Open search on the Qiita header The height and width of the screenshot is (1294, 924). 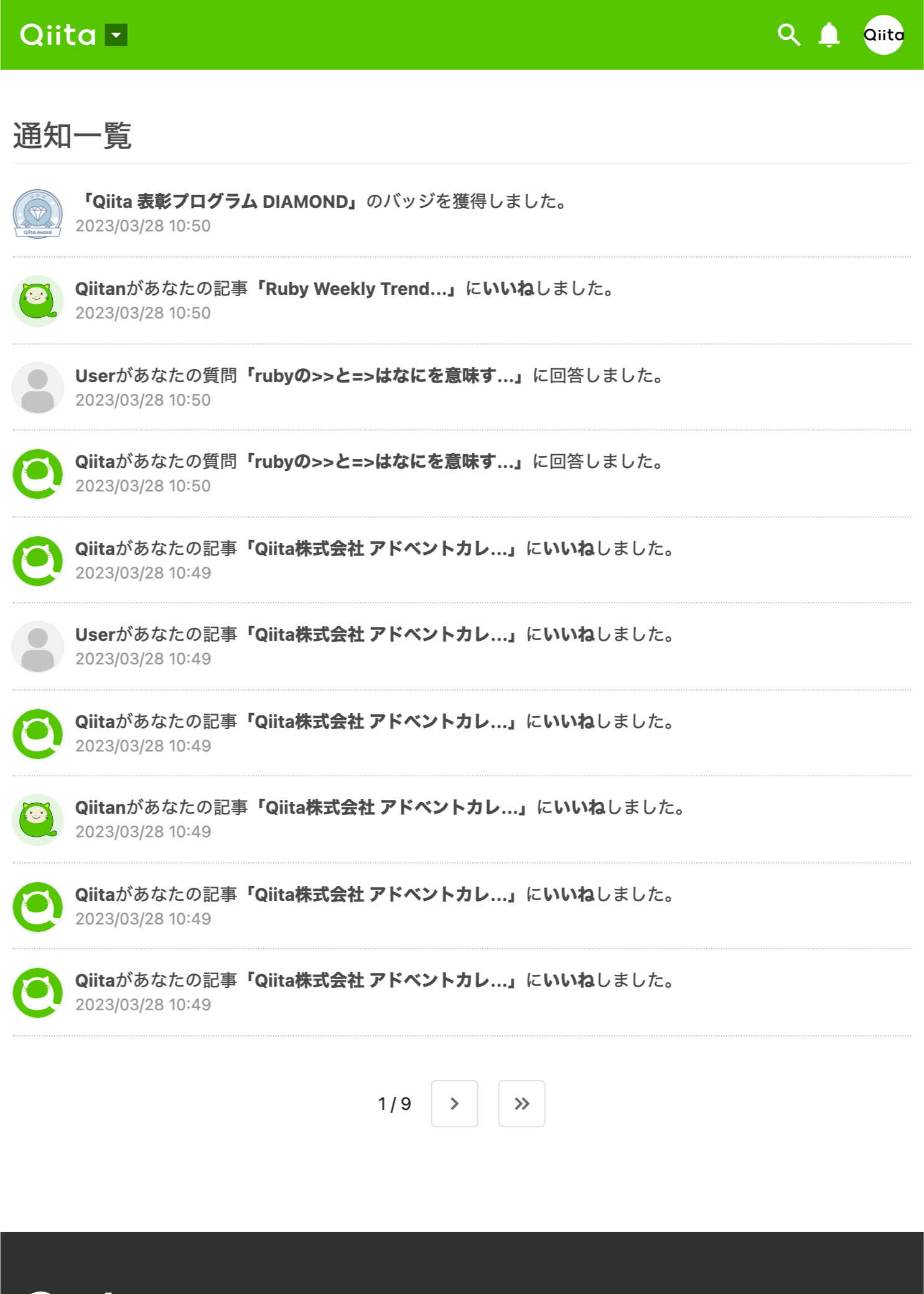pyautogui.click(x=789, y=35)
